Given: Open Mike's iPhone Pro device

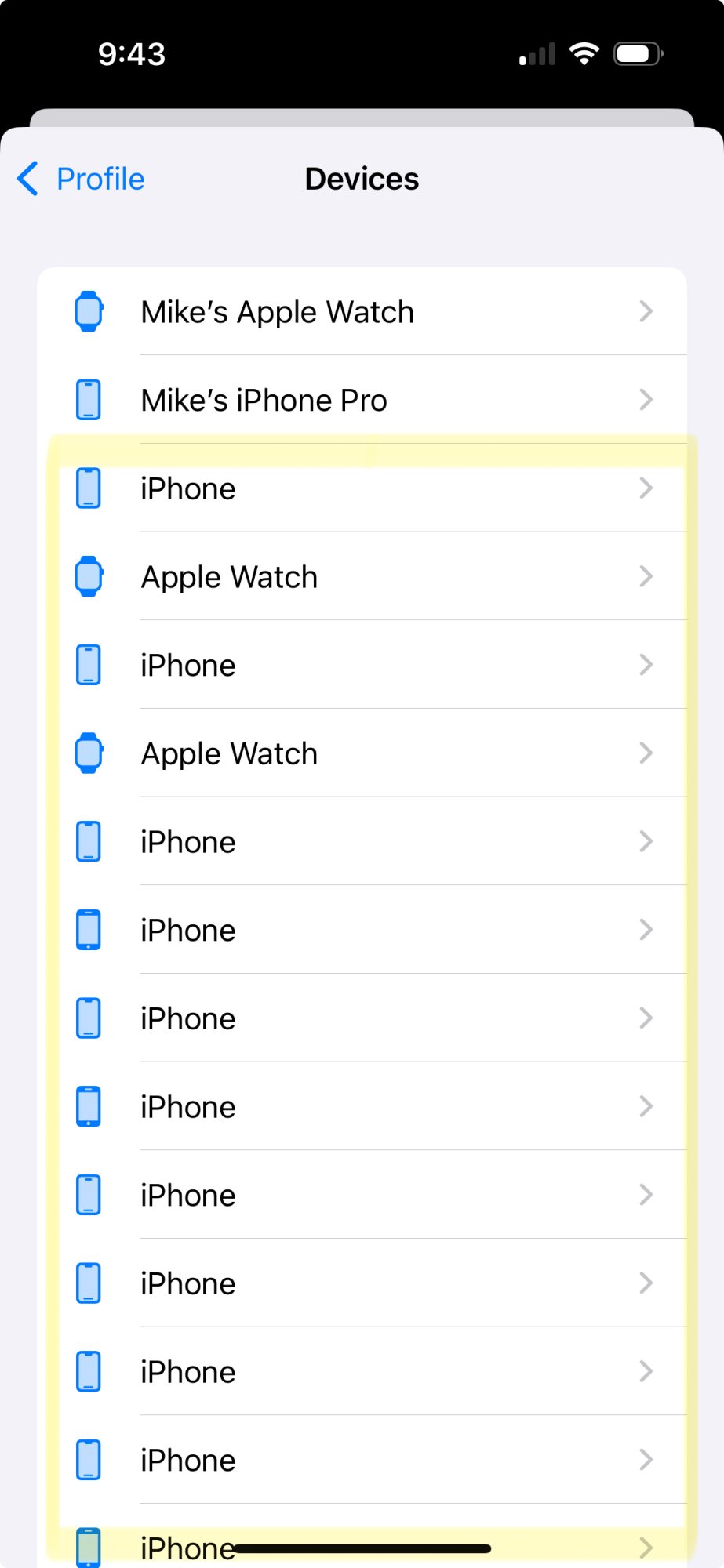Looking at the screenshot, I should 361,400.
